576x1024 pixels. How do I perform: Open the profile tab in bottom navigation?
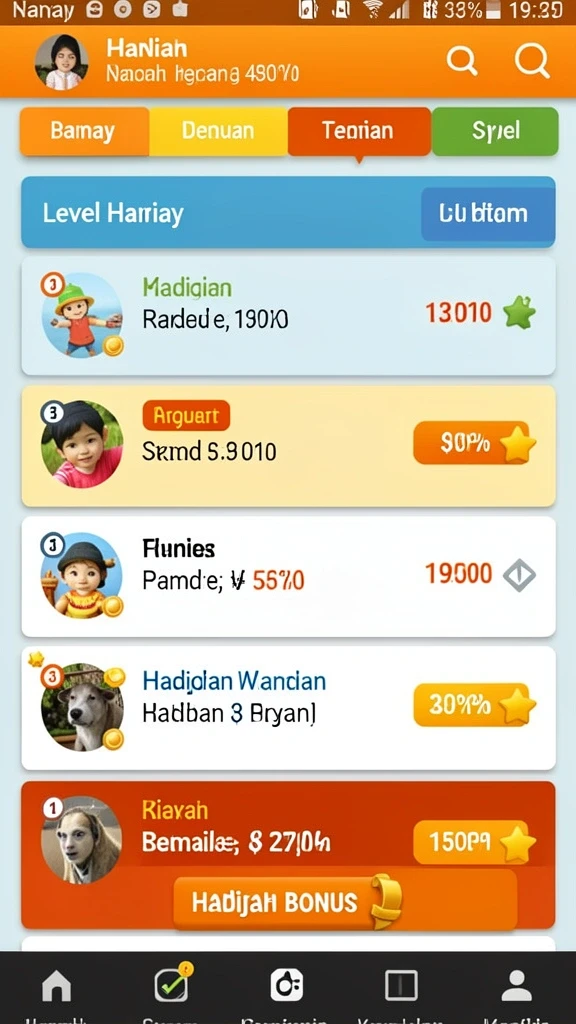(x=517, y=985)
